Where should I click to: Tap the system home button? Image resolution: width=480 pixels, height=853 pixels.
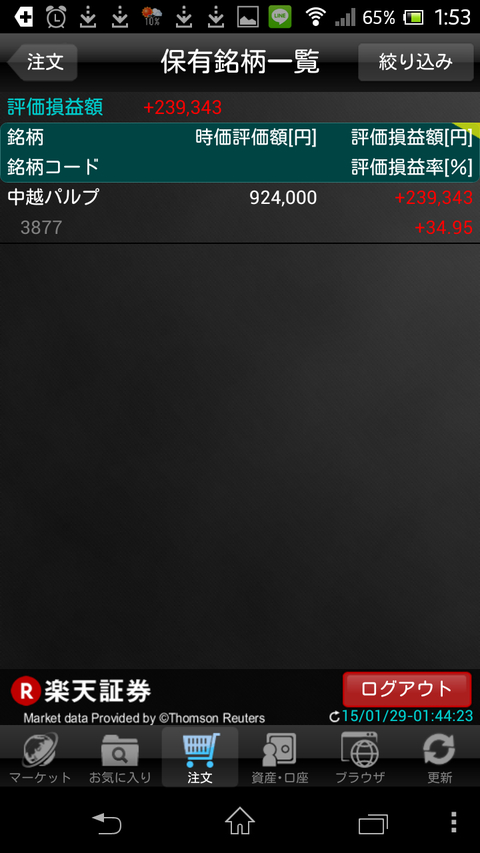pyautogui.click(x=240, y=821)
